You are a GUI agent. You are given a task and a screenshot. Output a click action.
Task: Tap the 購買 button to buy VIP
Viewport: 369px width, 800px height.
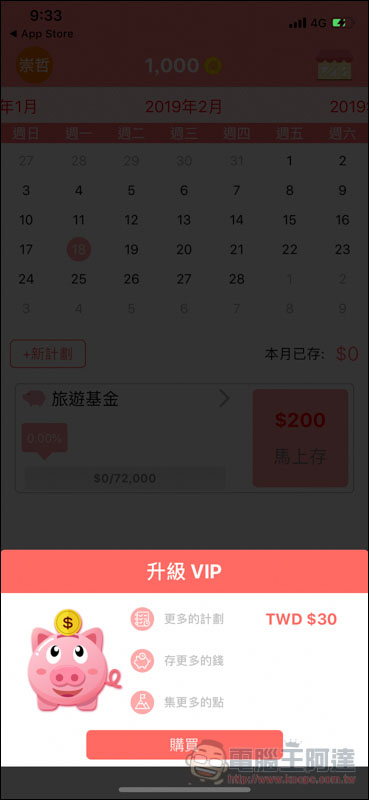point(184,744)
